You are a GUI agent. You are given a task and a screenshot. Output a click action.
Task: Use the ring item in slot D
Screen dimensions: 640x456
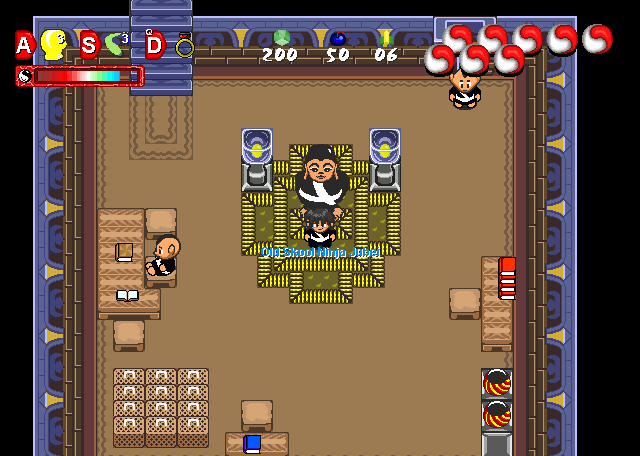[x=184, y=45]
